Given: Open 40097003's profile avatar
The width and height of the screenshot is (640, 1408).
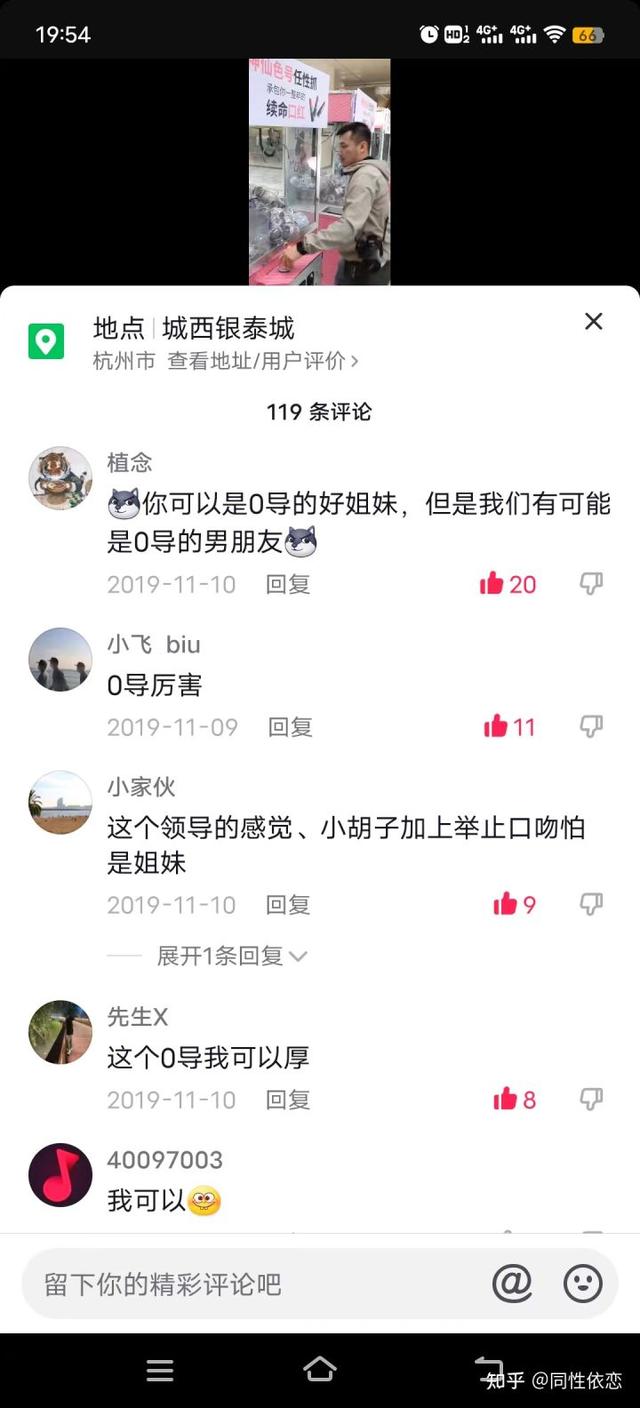Looking at the screenshot, I should click(60, 1175).
